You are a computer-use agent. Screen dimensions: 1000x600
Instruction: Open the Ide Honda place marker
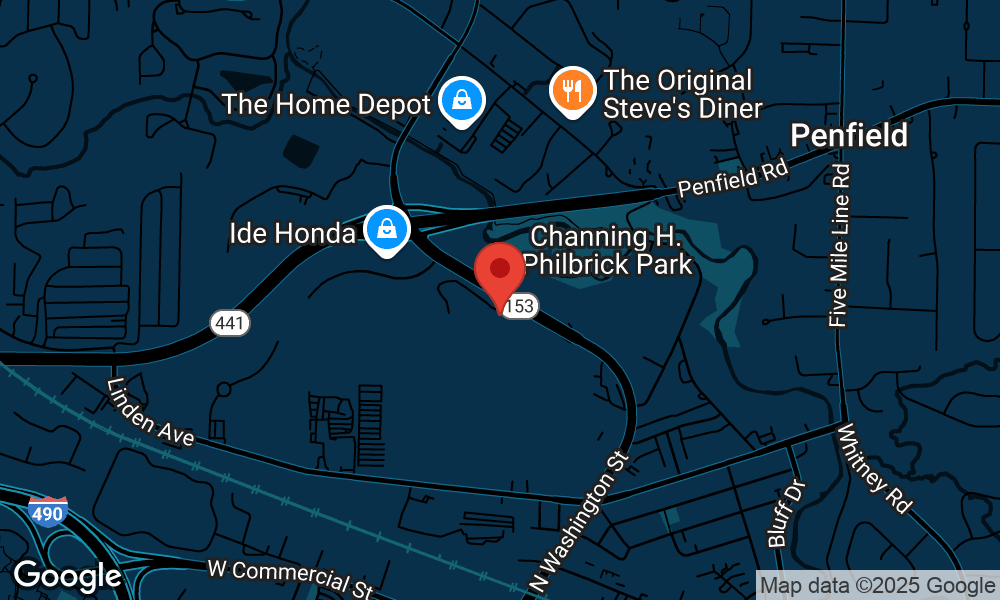(x=386, y=230)
